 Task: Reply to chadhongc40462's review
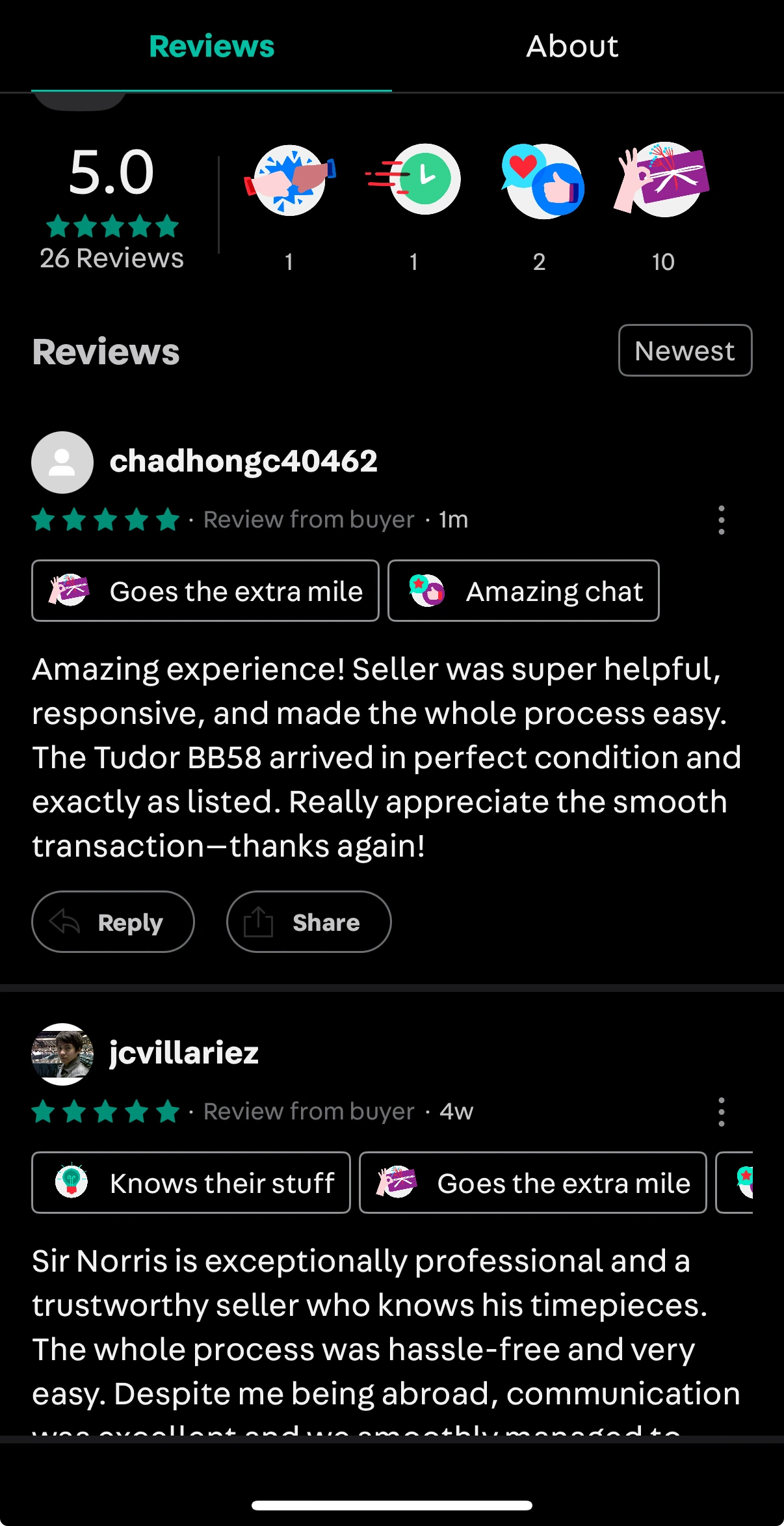pos(113,922)
